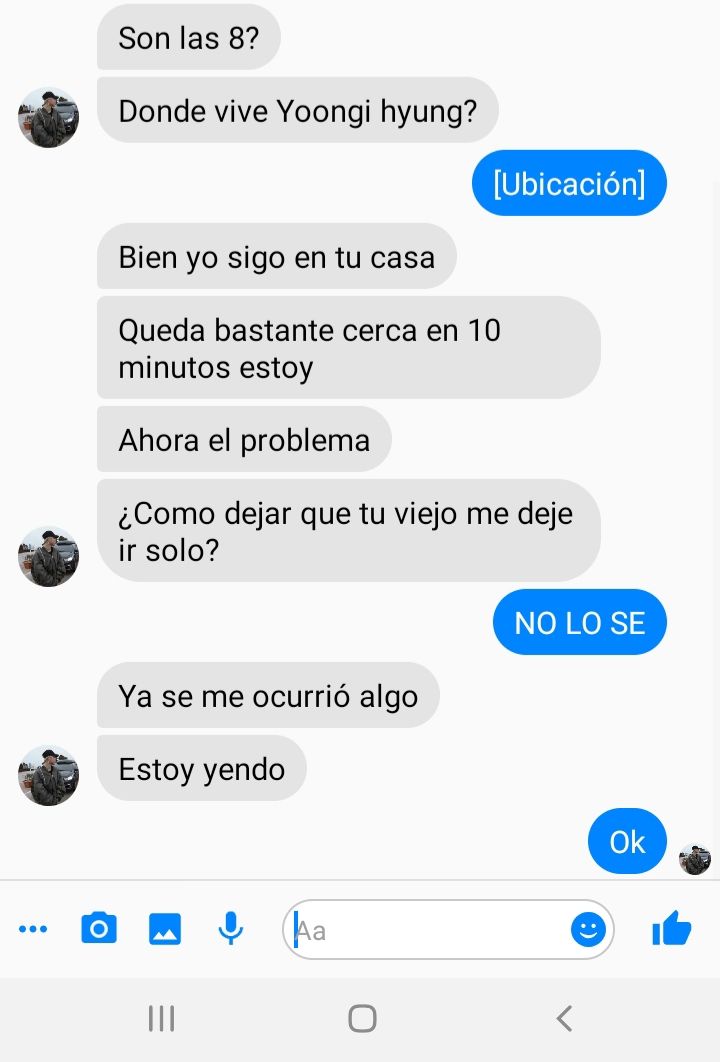This screenshot has width=720, height=1062.
Task: Tap the contact avatar beside "Estoy yendo"
Action: pyautogui.click(x=48, y=775)
